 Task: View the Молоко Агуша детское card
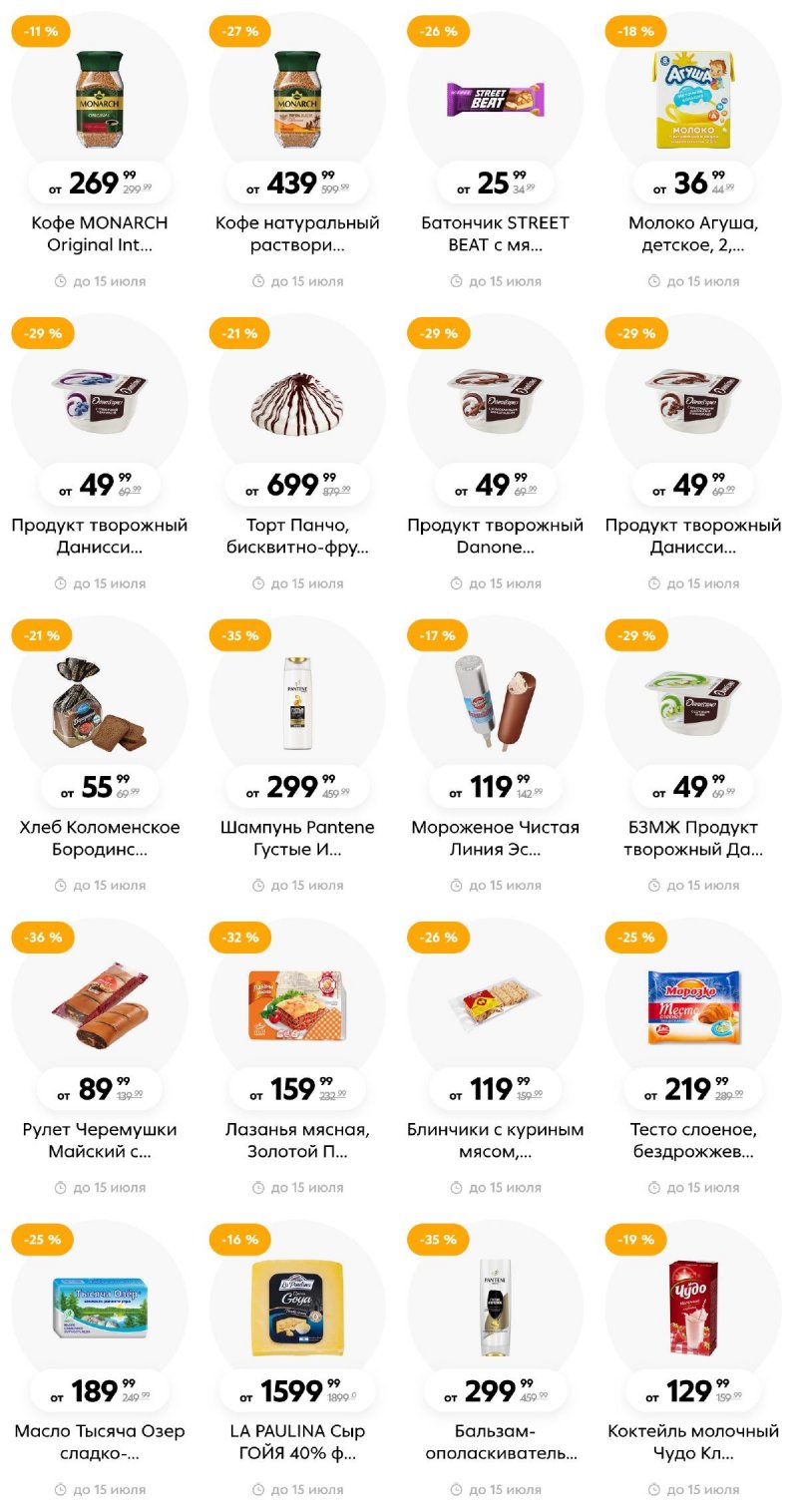(693, 100)
